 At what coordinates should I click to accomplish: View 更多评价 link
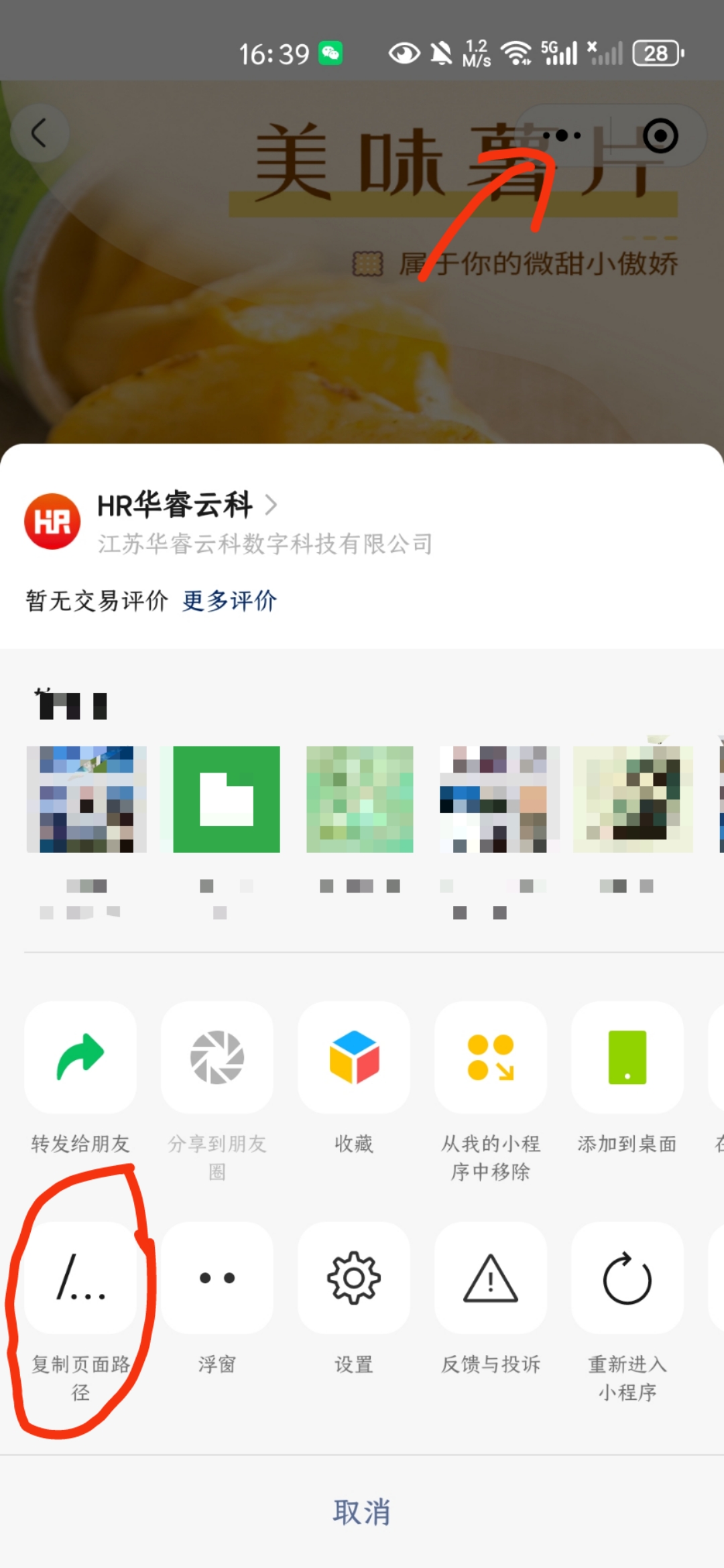coord(229,601)
